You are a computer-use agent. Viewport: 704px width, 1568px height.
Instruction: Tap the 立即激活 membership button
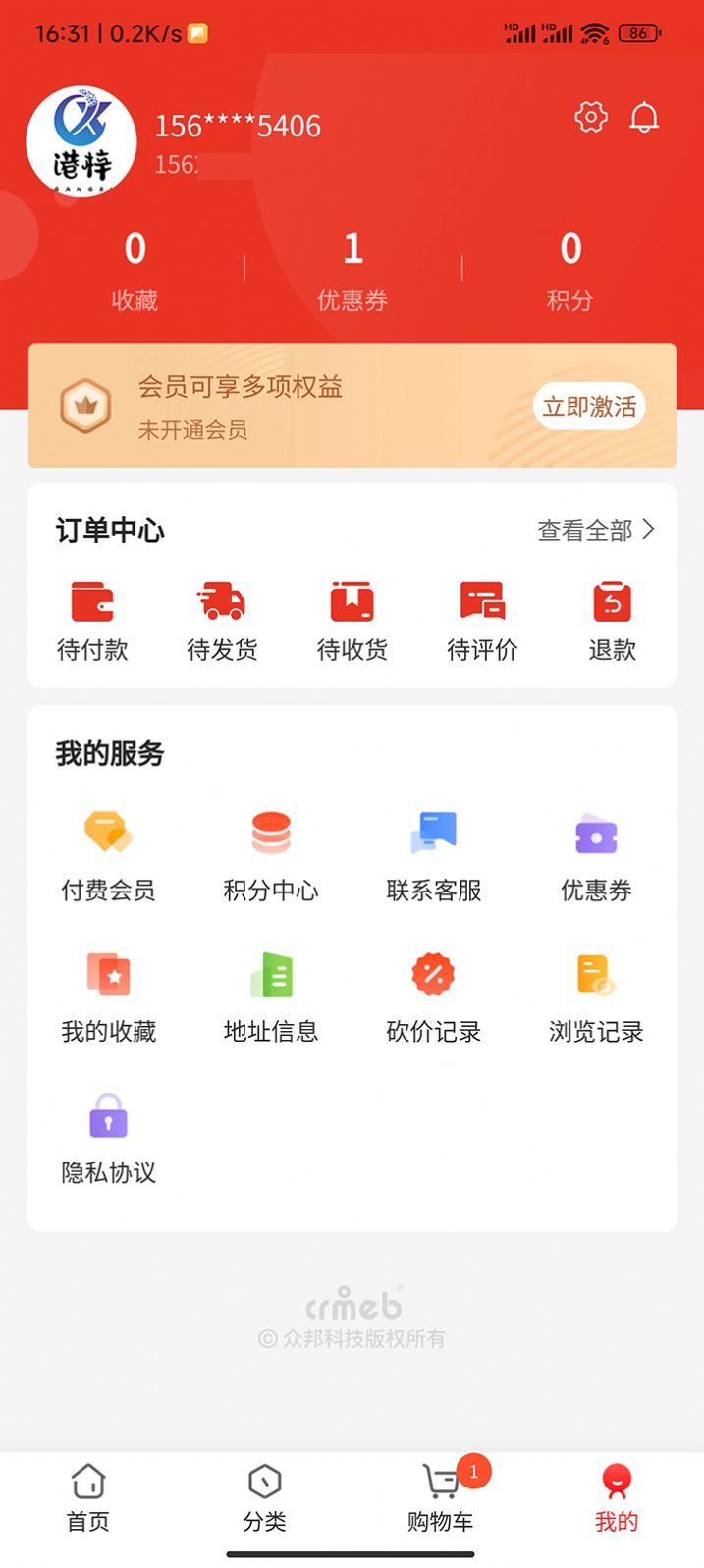589,406
